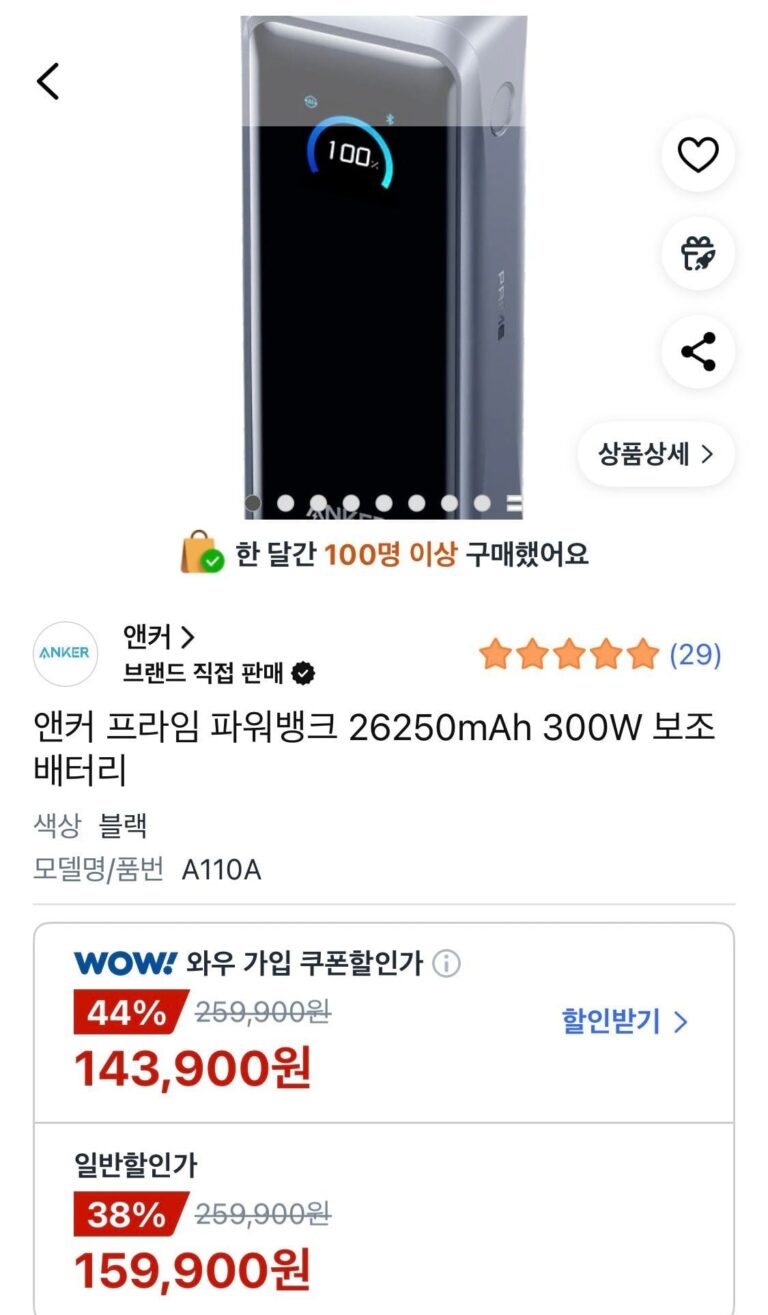The height and width of the screenshot is (1315, 768).
Task: Open 상품상세 product details
Action: pos(656,455)
